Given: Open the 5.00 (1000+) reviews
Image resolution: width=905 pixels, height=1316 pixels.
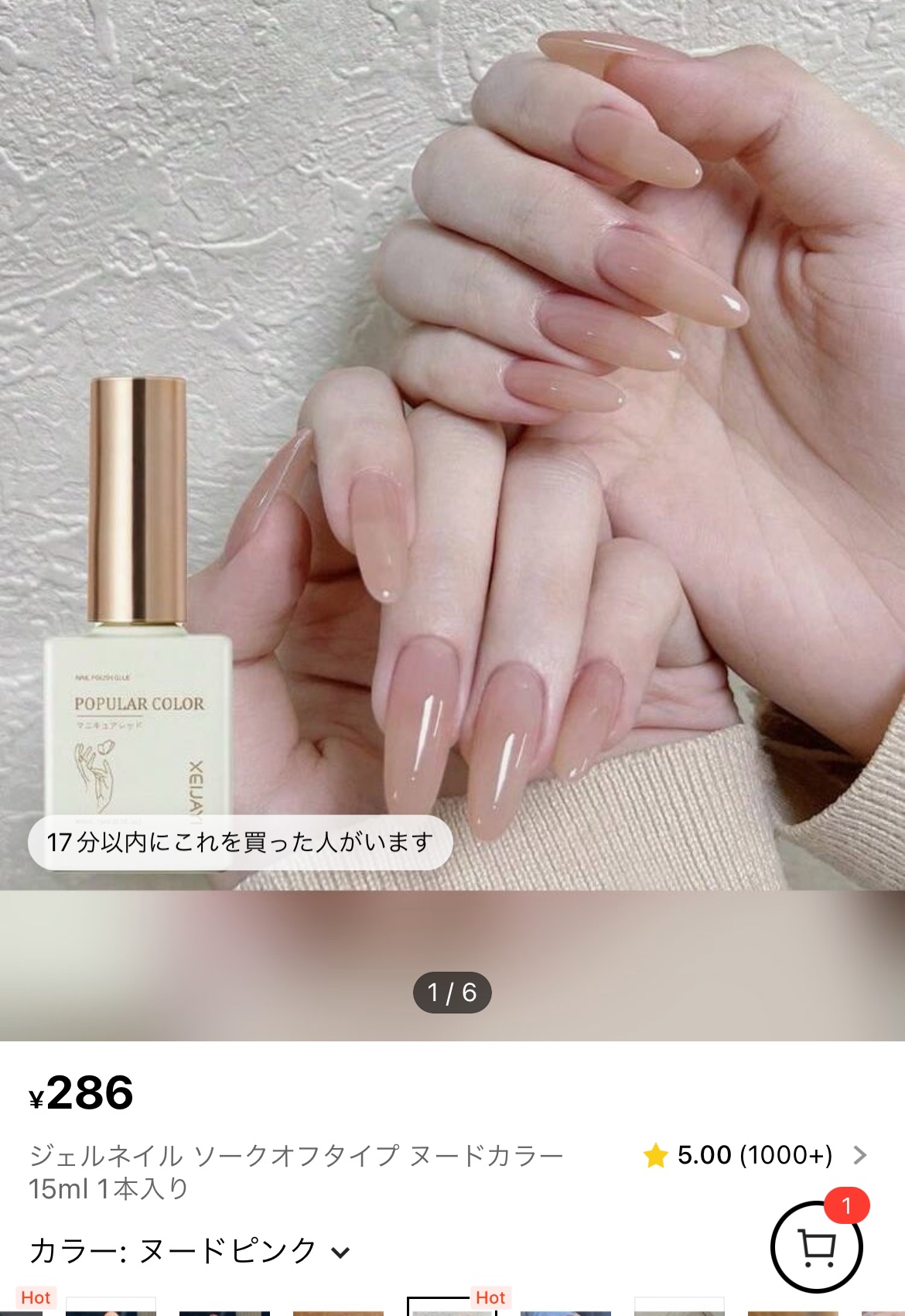Looking at the screenshot, I should pyautogui.click(x=754, y=1155).
